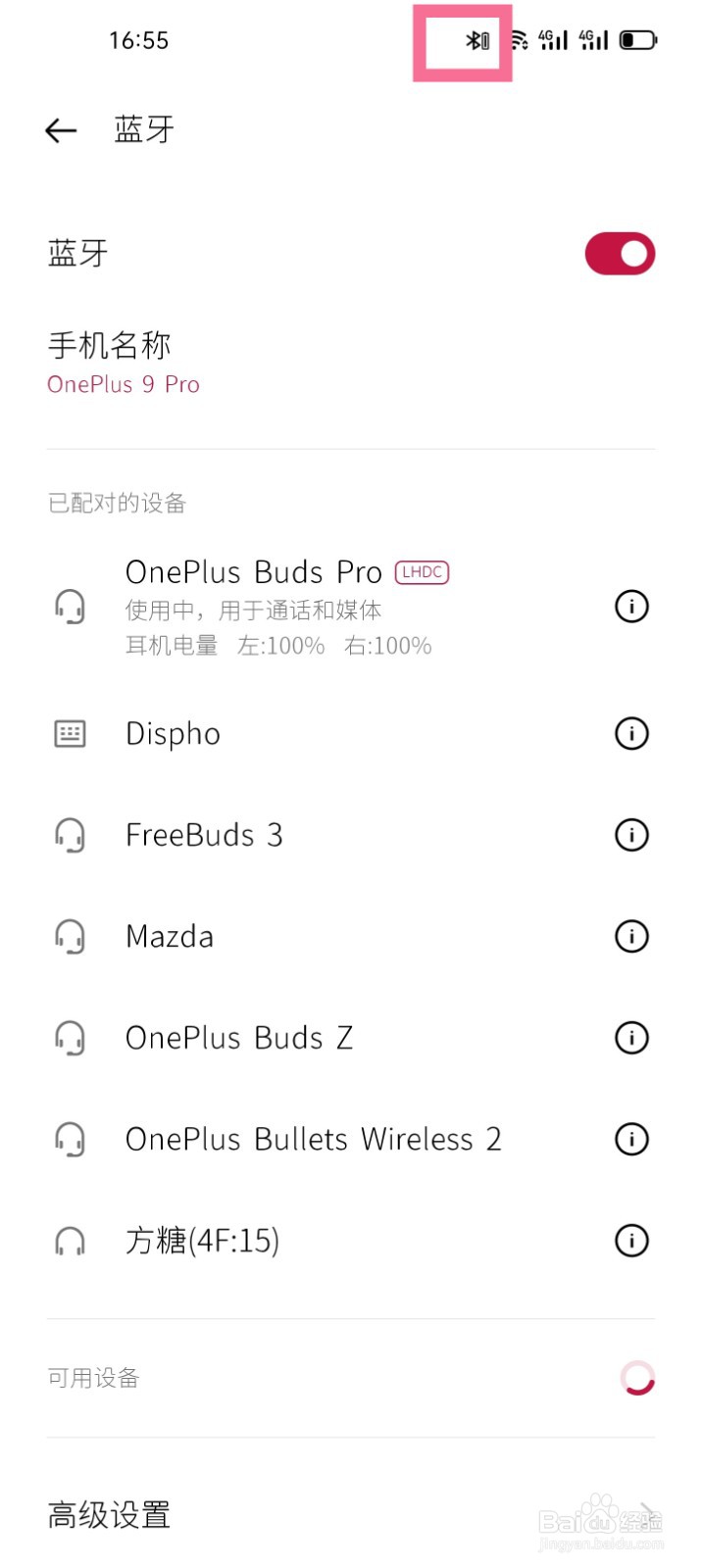Open info for OnePlus Buds Z
Viewport: 702px width, 1568px height.
coord(631,1038)
